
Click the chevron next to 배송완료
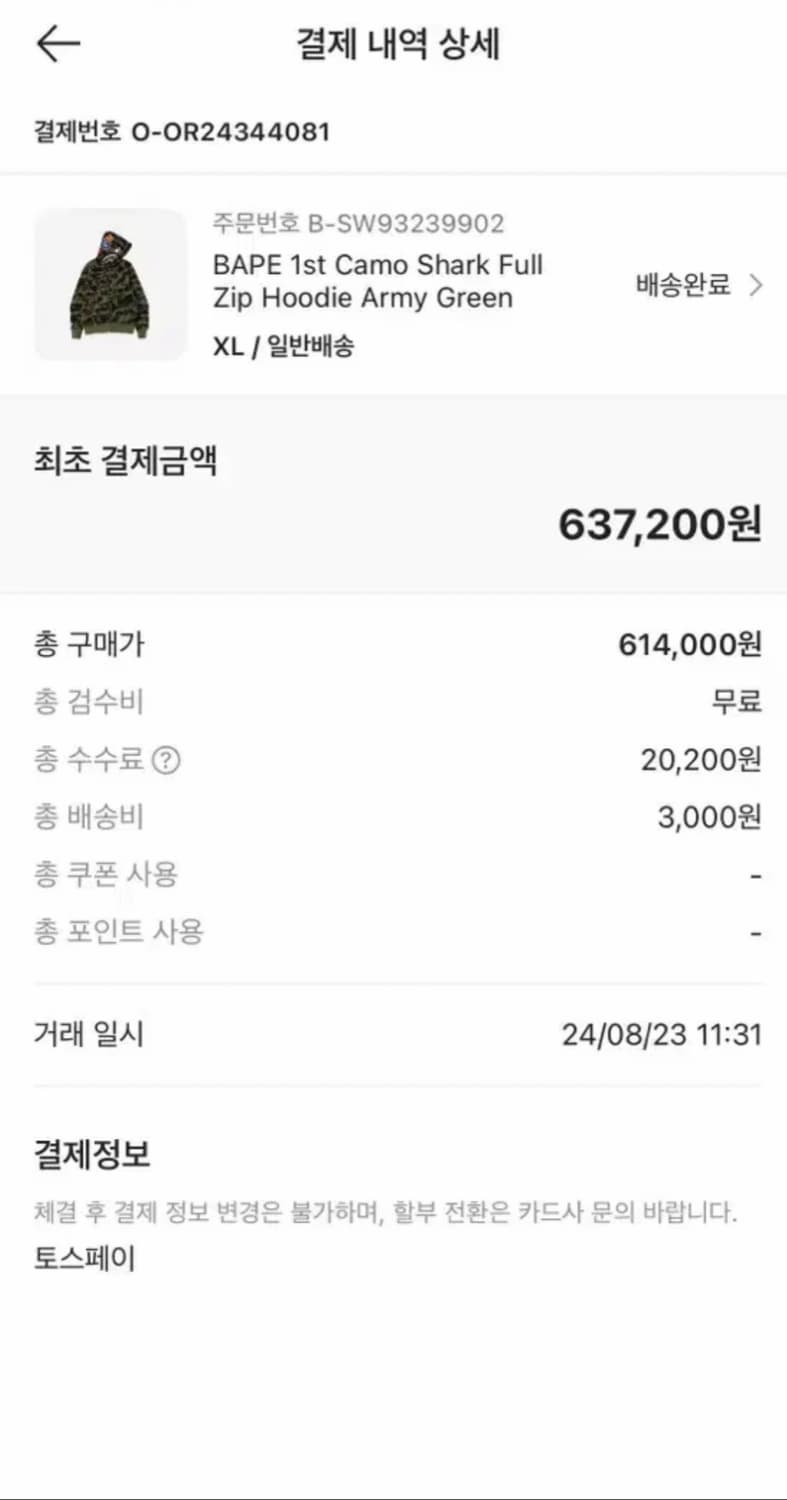pos(757,286)
